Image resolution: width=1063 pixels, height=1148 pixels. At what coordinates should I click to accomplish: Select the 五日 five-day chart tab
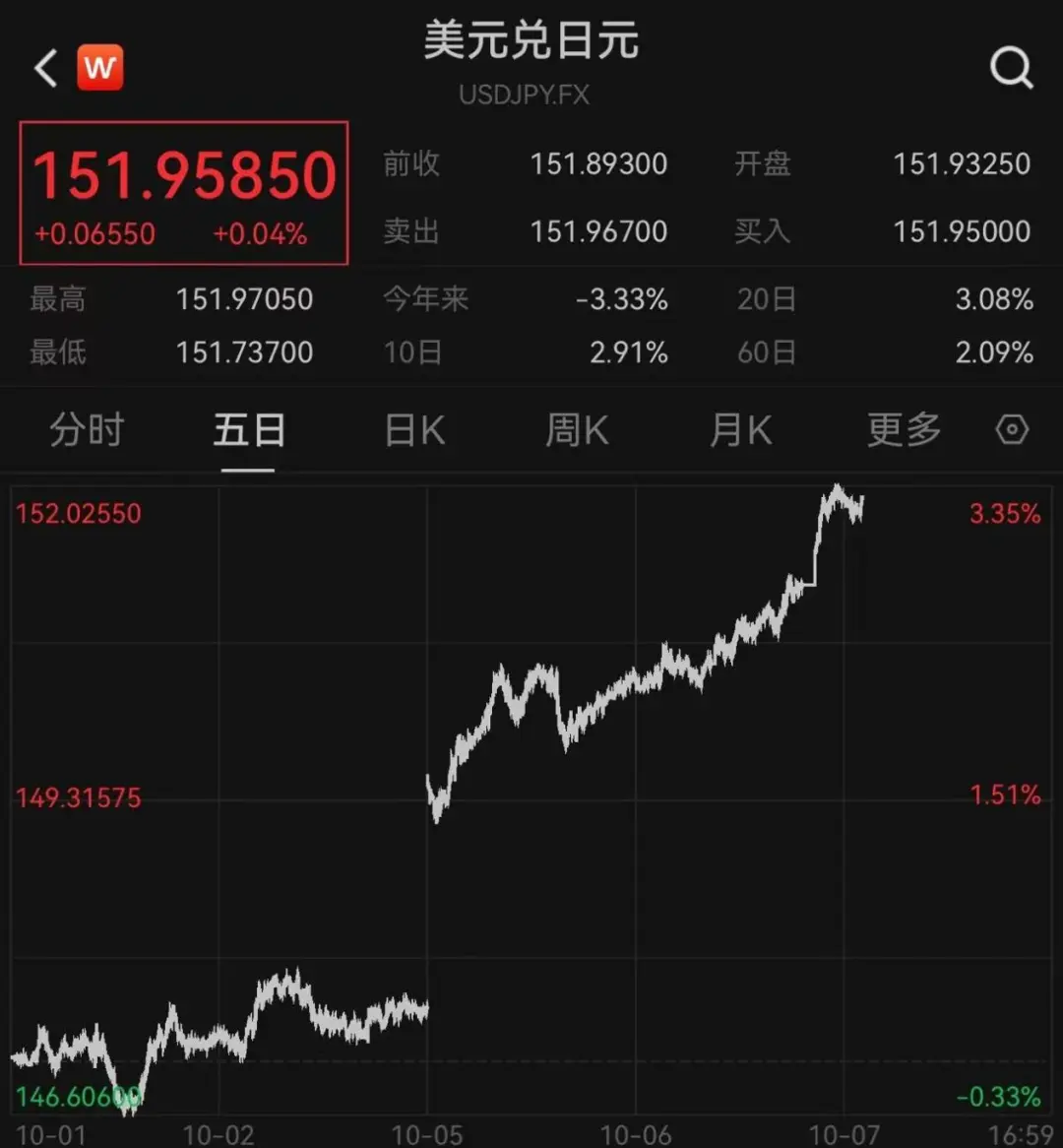point(249,431)
